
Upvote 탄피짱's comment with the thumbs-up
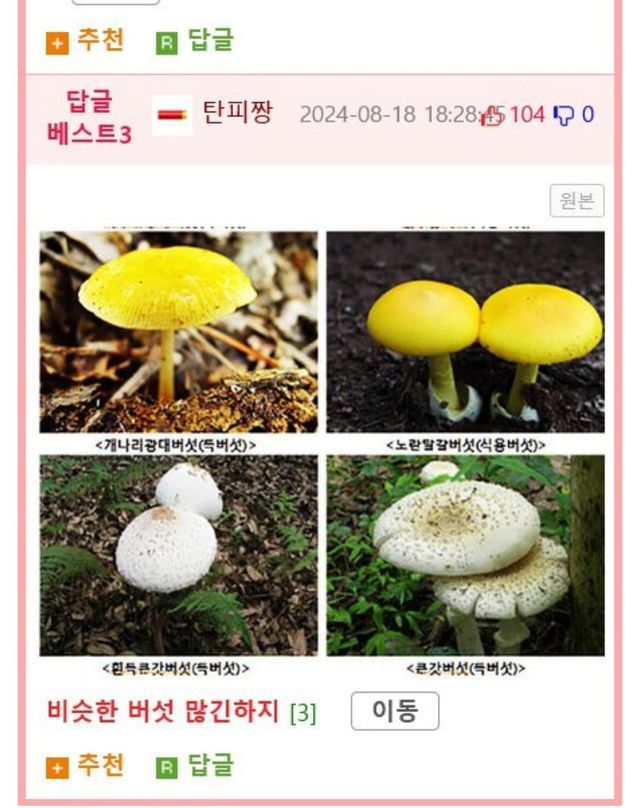pyautogui.click(x=492, y=116)
